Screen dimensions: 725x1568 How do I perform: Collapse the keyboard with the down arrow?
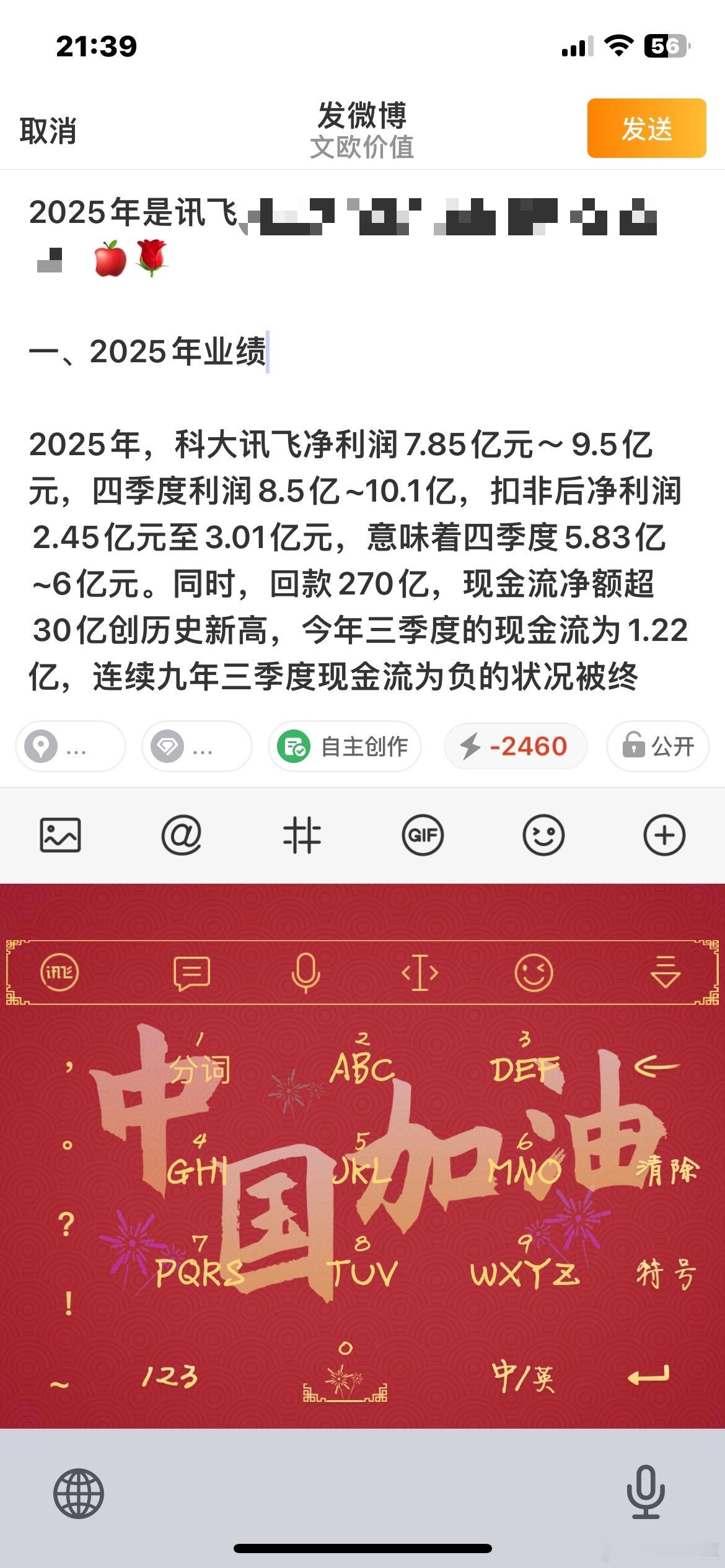666,972
